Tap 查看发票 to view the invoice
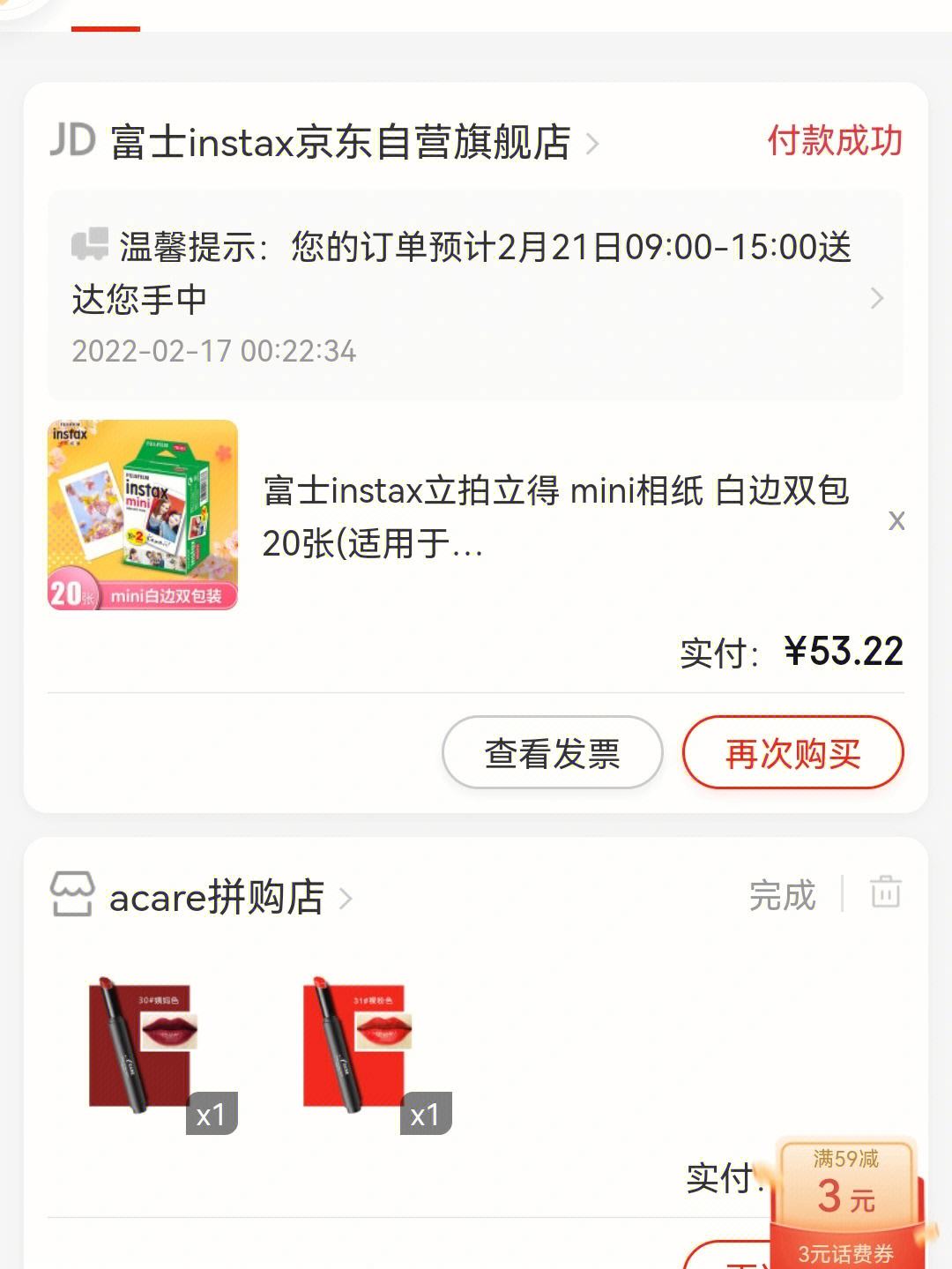The height and width of the screenshot is (1269, 952). (x=553, y=753)
